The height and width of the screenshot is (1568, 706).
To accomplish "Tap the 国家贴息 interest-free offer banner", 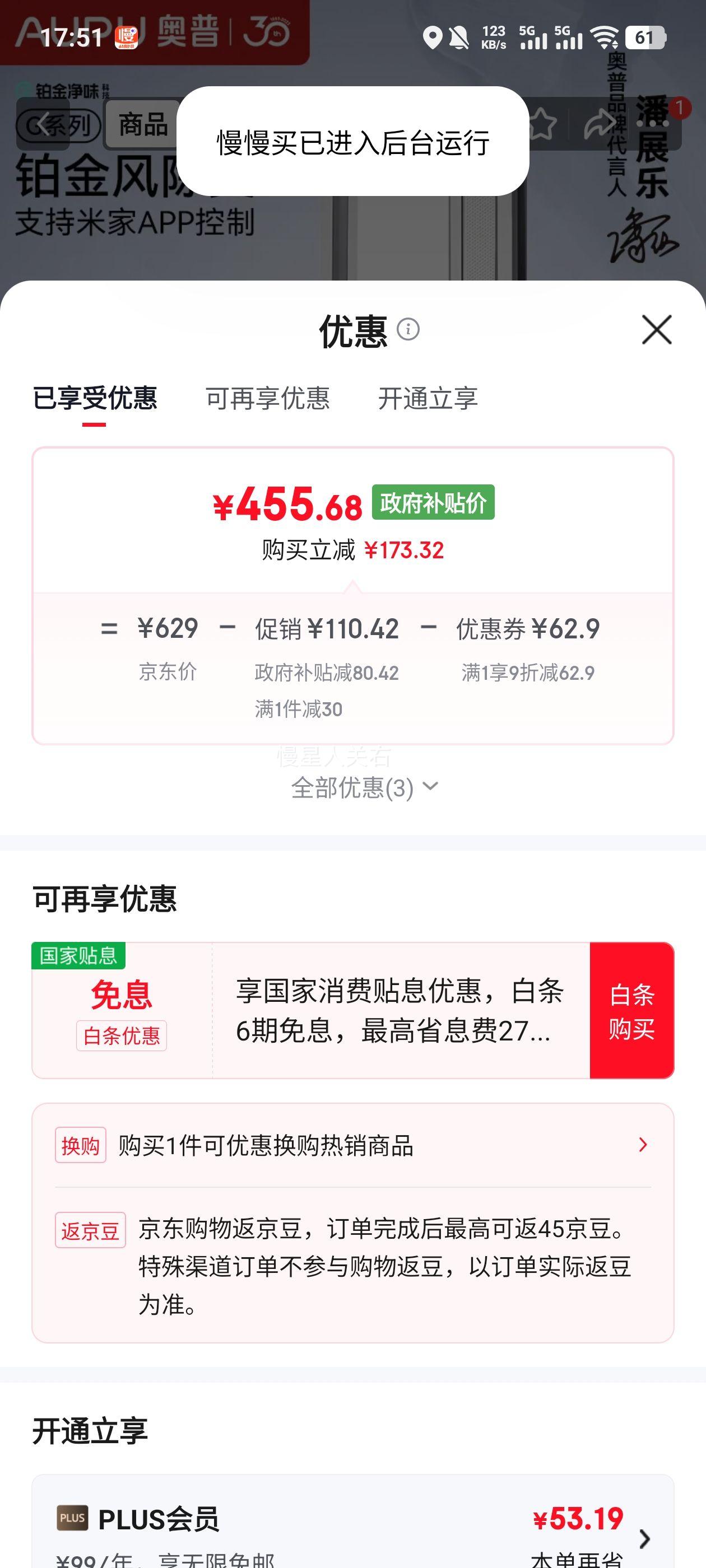I will coord(305,1014).
